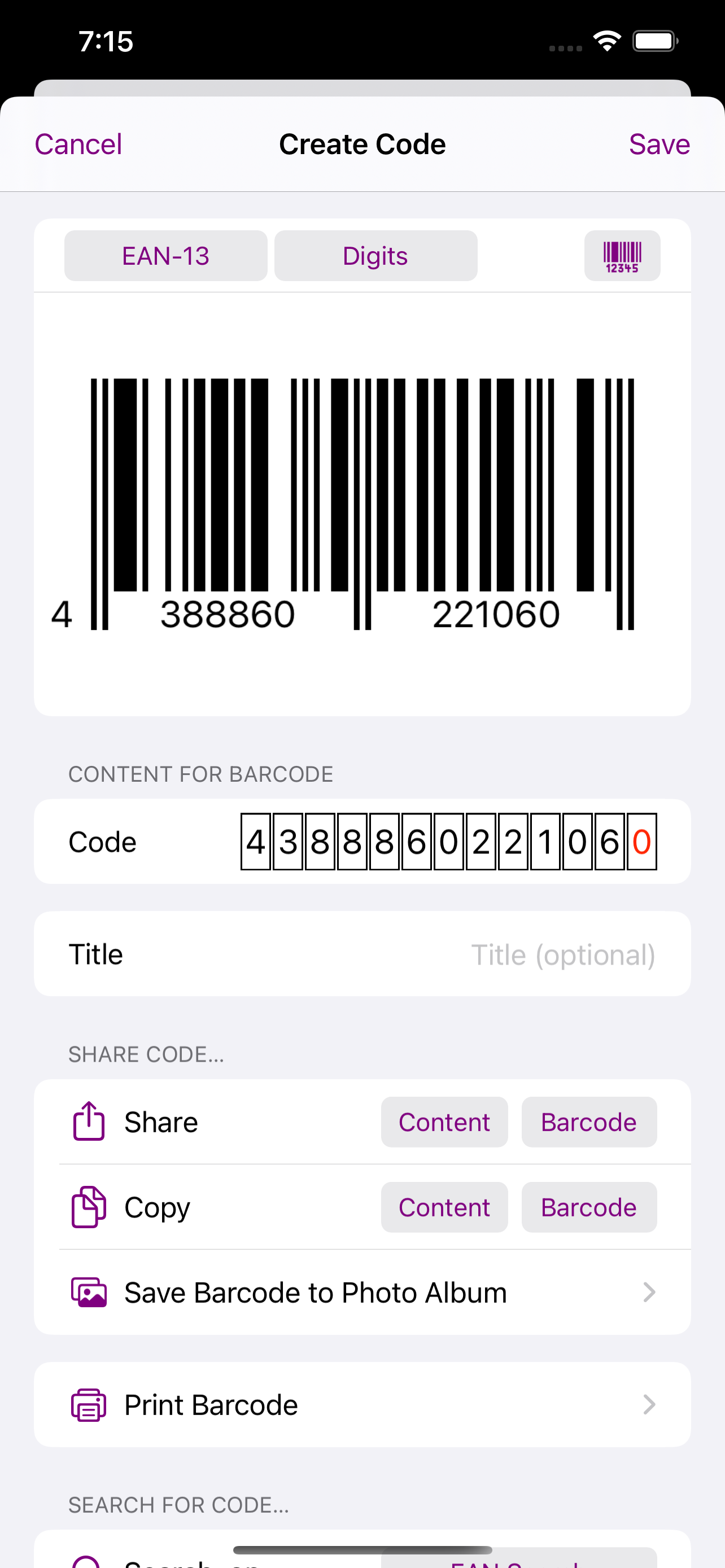Viewport: 725px width, 1568px height.
Task: Tap the barcode style icon above the preview
Action: (622, 256)
